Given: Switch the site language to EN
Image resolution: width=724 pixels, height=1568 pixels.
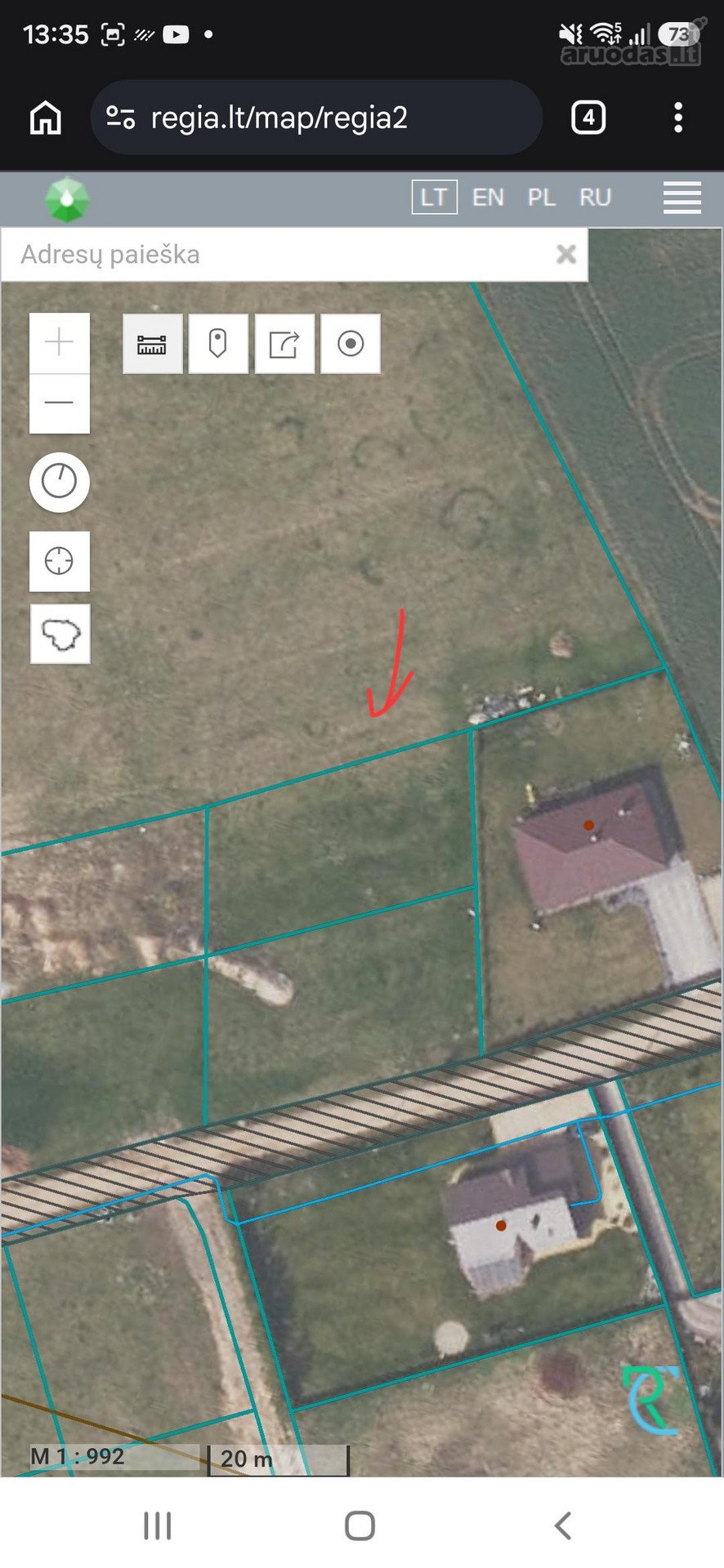Looking at the screenshot, I should point(488,198).
